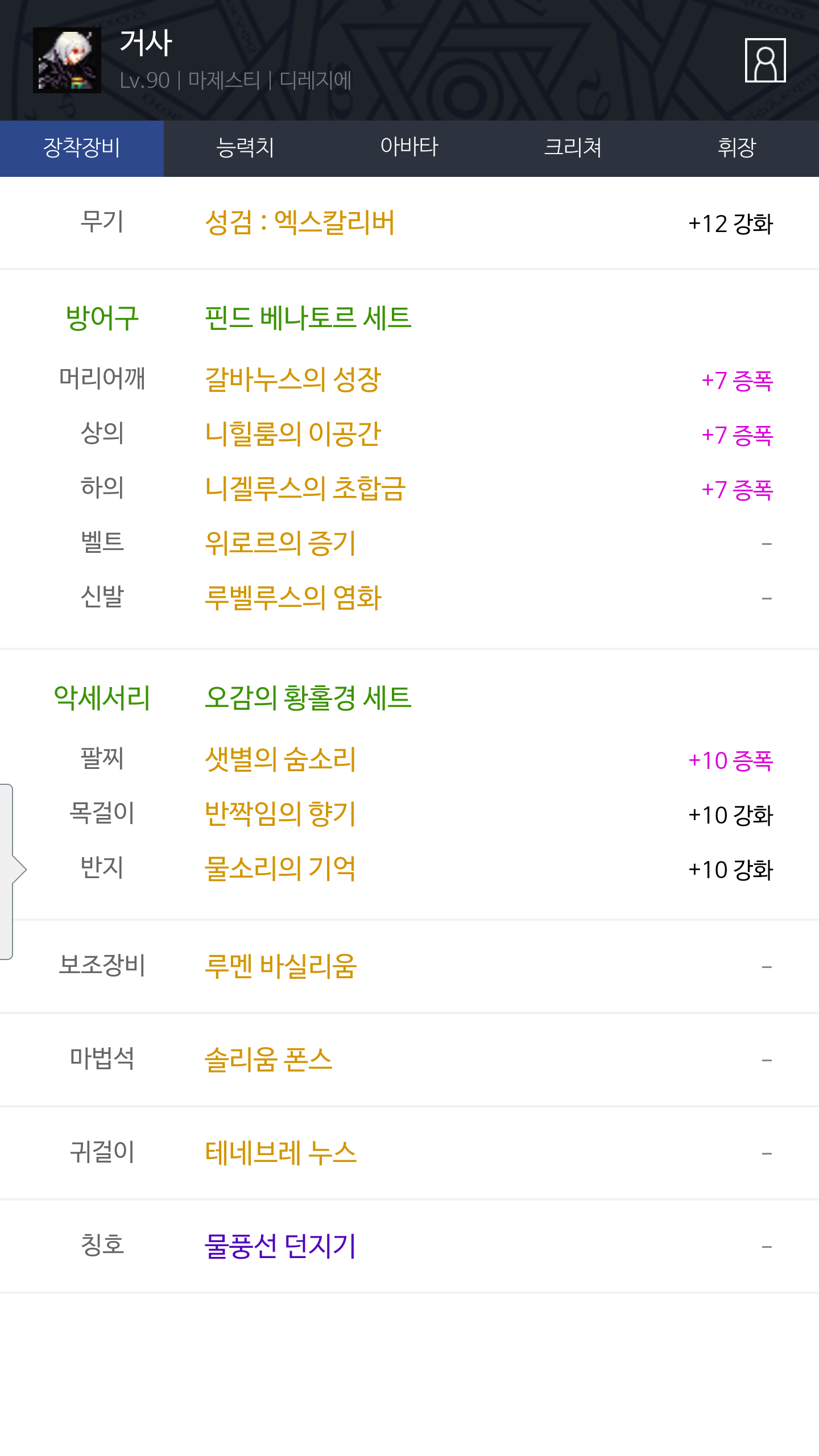This screenshot has width=819, height=1456.
Task: Open the character profile icon
Action: tap(765, 60)
